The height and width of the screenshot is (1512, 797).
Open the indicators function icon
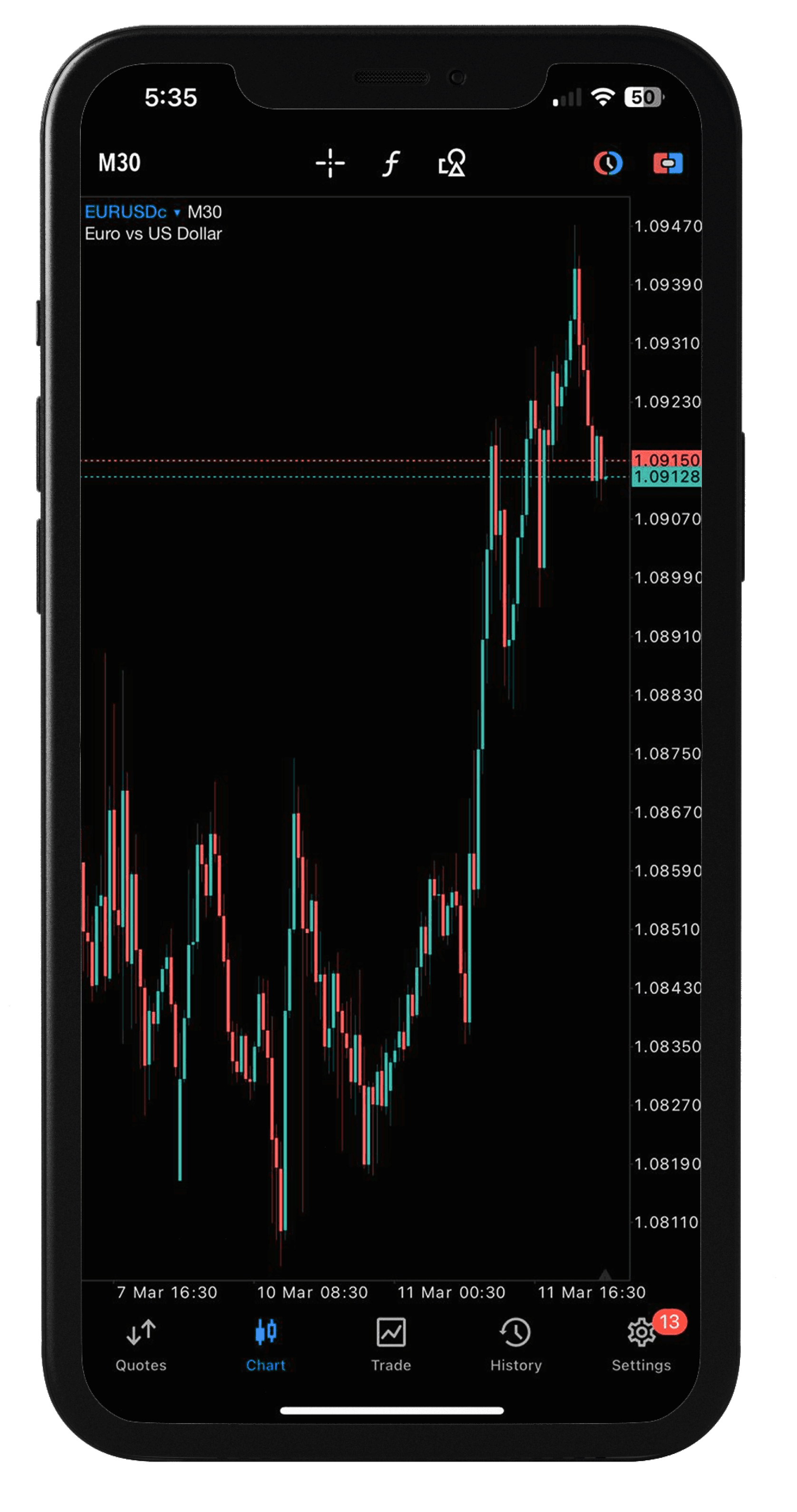pyautogui.click(x=391, y=163)
